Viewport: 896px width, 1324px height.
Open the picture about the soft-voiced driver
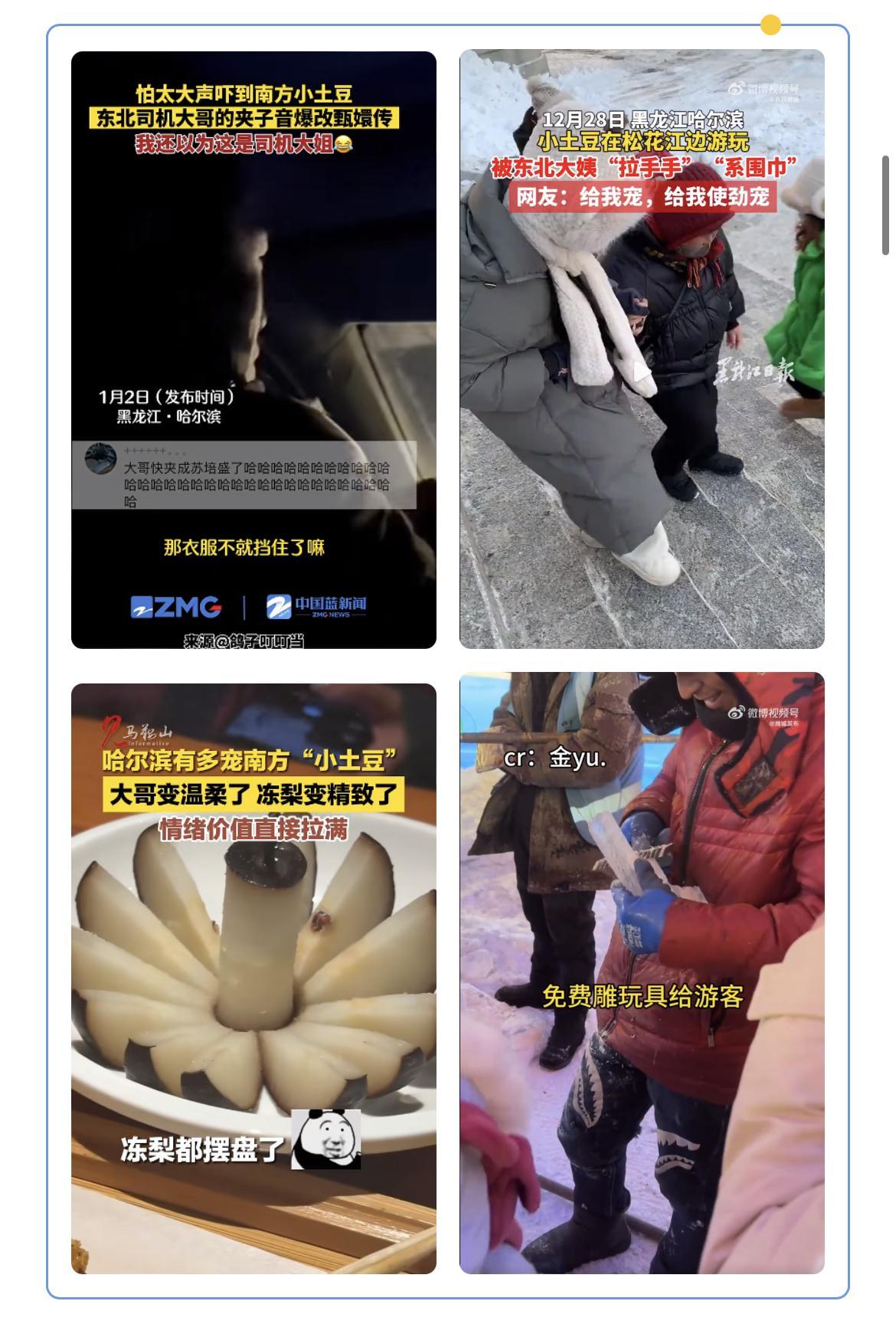[253, 349]
